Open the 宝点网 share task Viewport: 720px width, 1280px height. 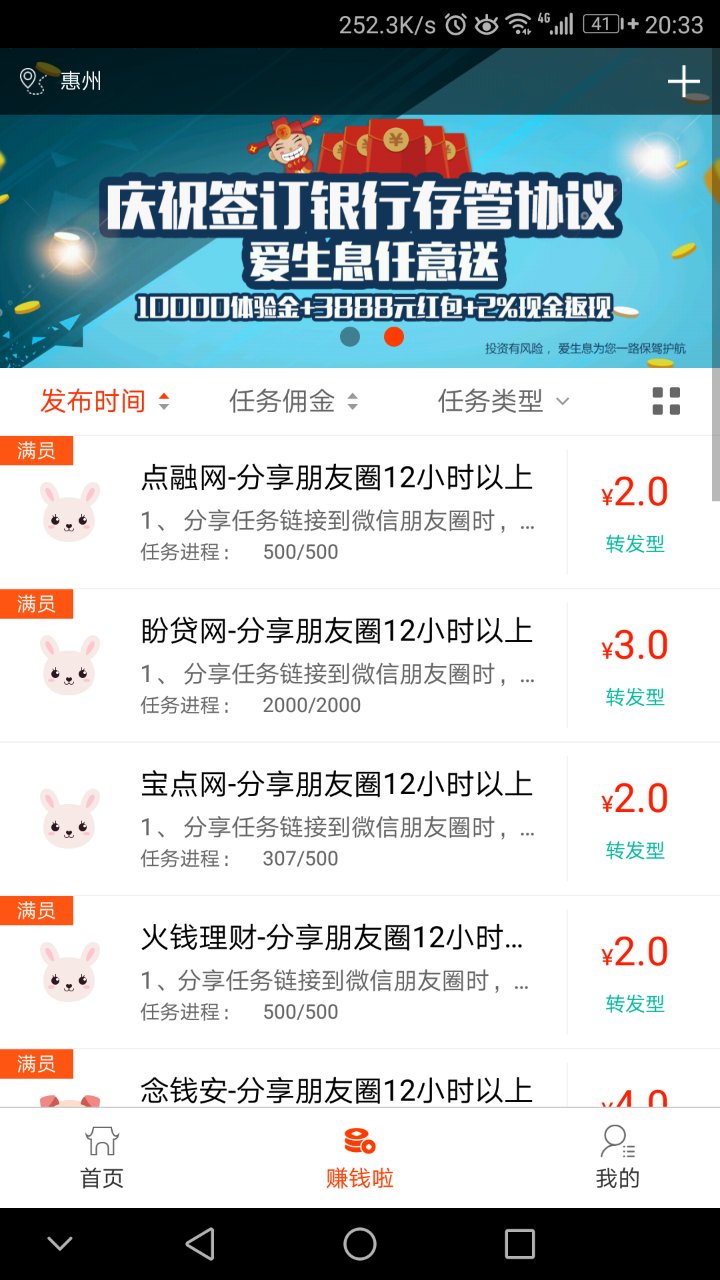pos(337,818)
